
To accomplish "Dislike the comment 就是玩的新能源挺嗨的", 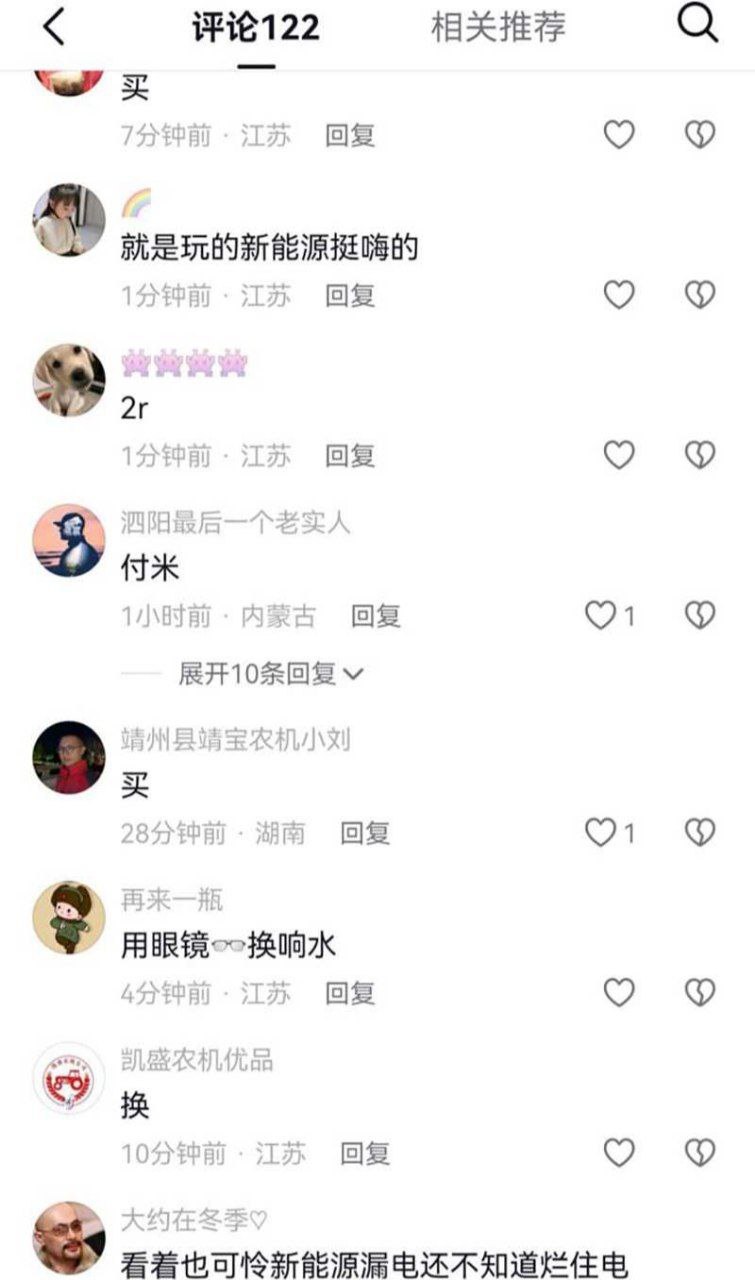I will [700, 294].
